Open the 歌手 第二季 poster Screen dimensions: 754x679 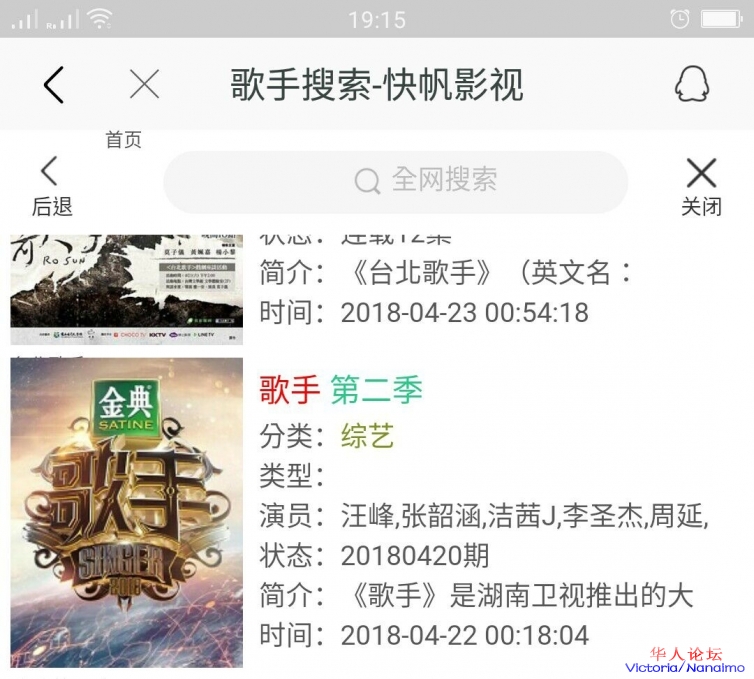point(127,512)
